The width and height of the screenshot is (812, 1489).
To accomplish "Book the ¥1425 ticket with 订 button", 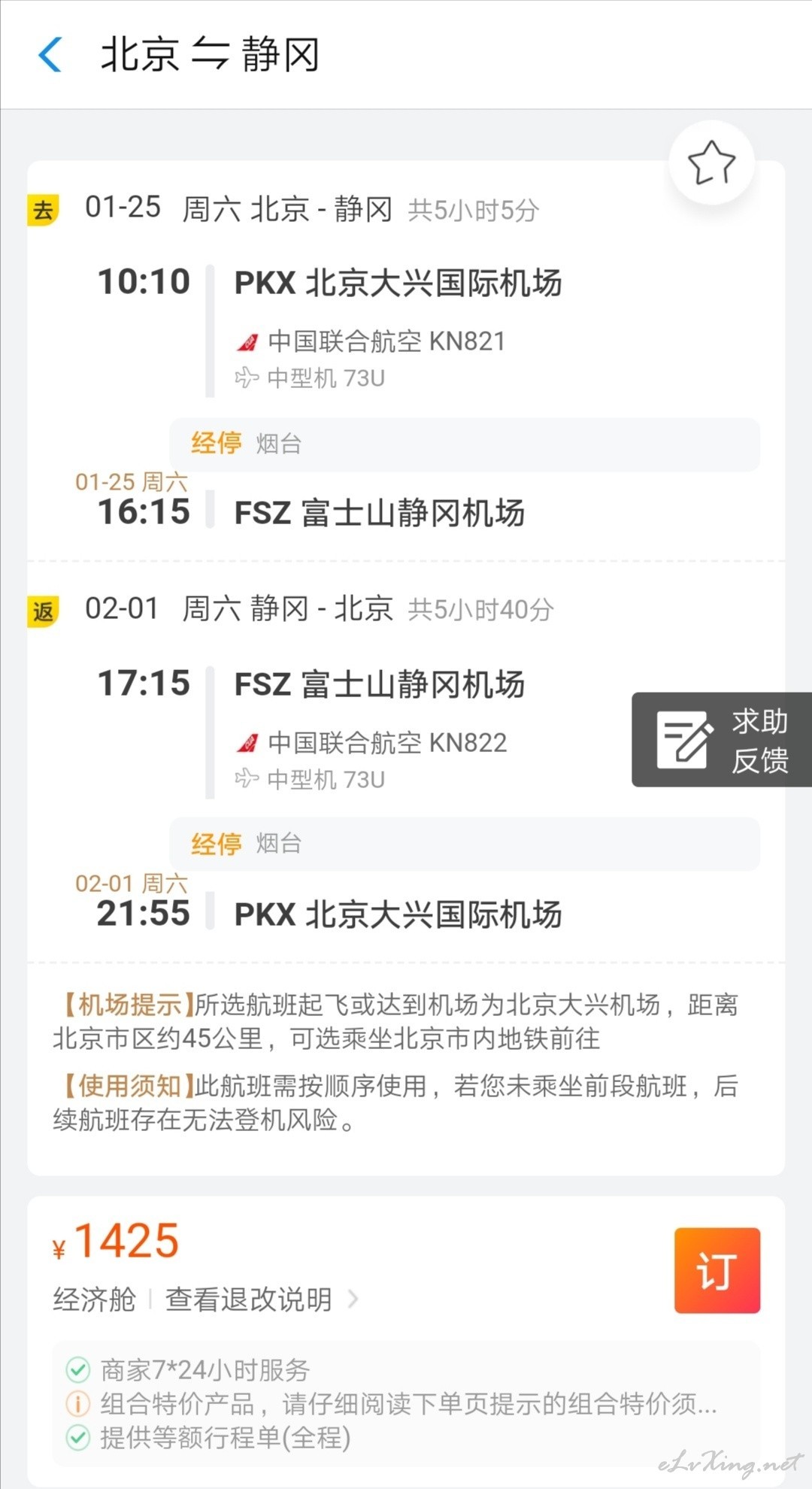I will [717, 1271].
